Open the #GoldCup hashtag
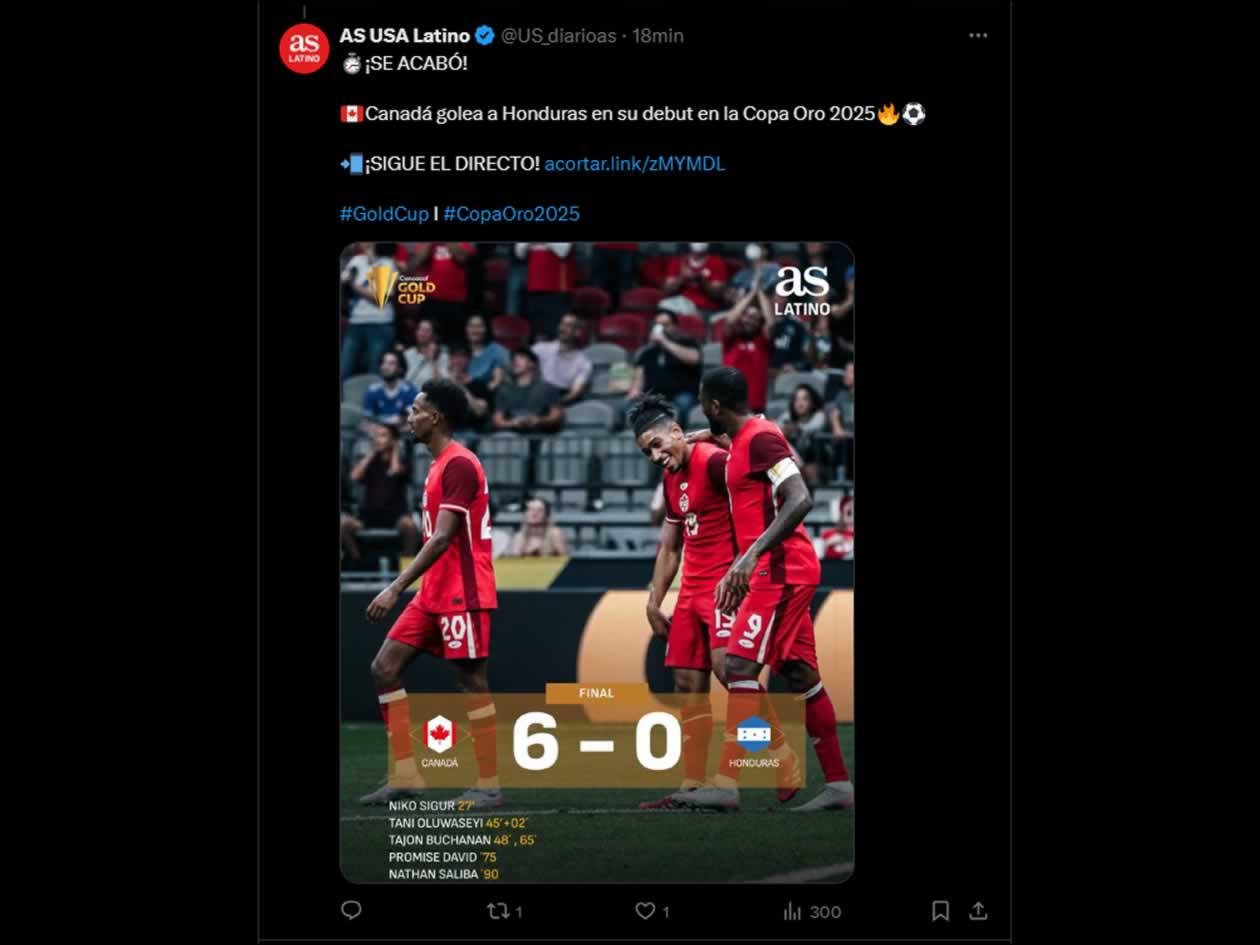The image size is (1260, 945). tap(384, 214)
